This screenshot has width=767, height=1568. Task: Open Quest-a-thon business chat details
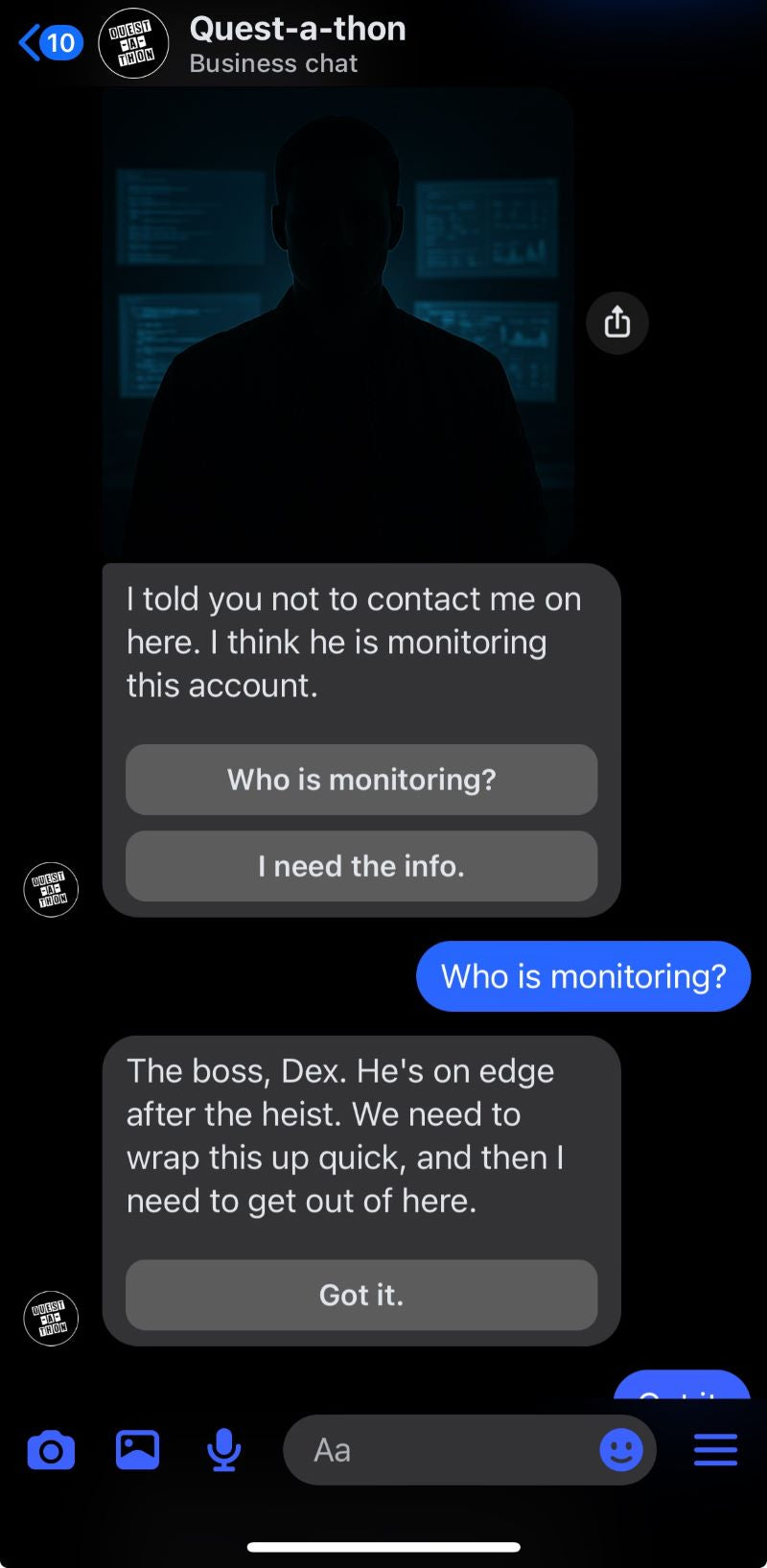pos(297,44)
